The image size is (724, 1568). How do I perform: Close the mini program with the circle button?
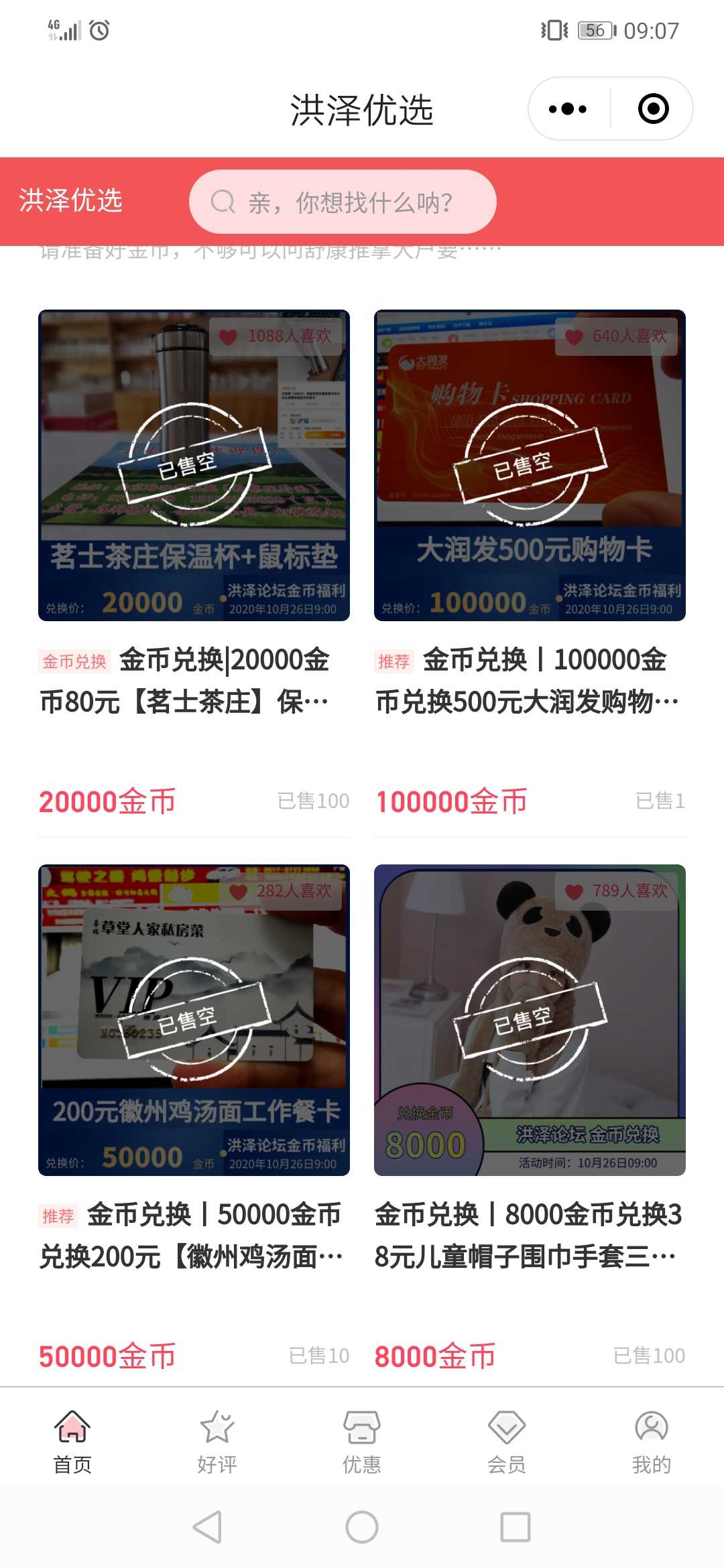click(653, 109)
